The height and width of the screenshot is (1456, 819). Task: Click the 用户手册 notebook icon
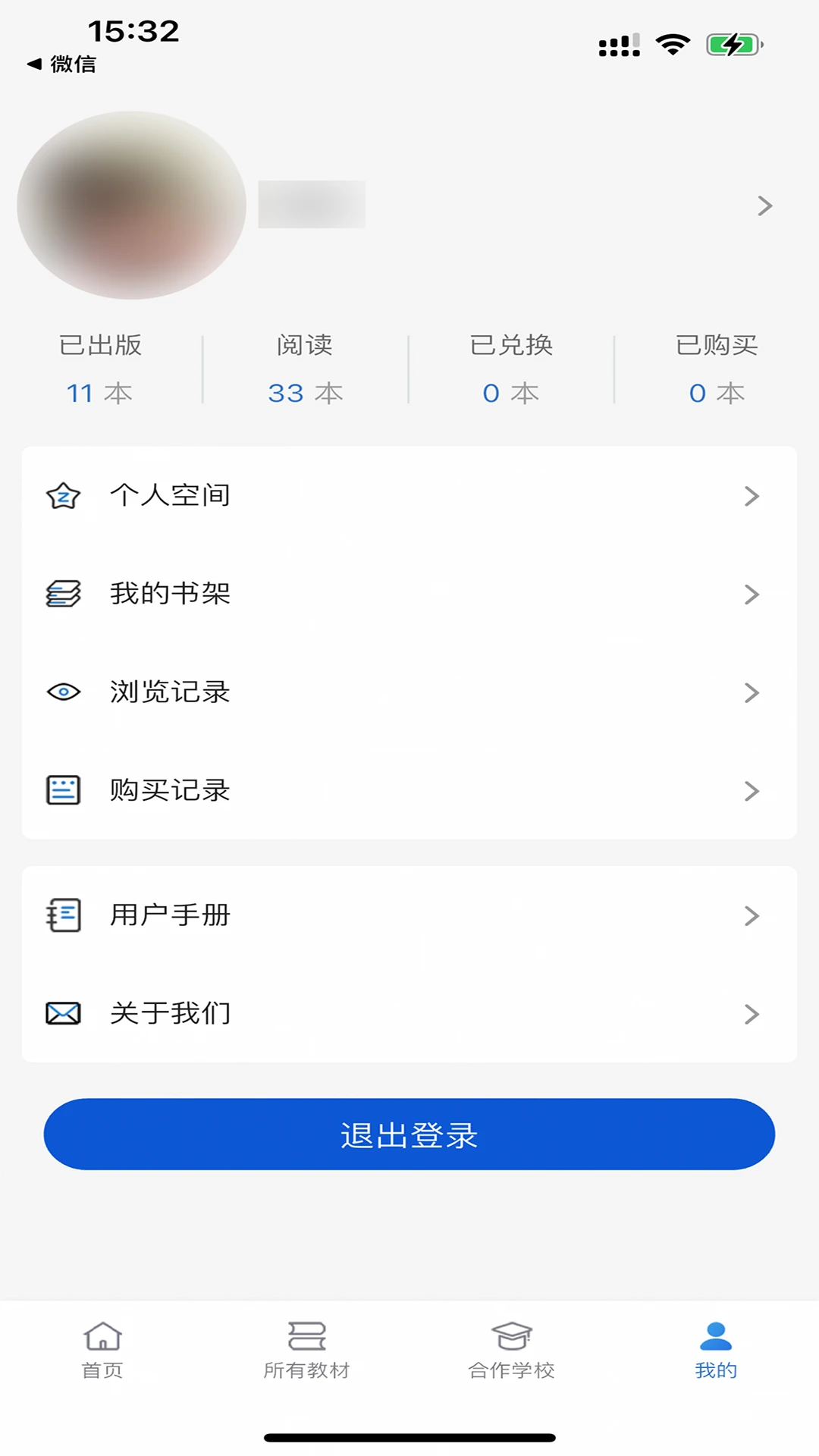point(64,915)
